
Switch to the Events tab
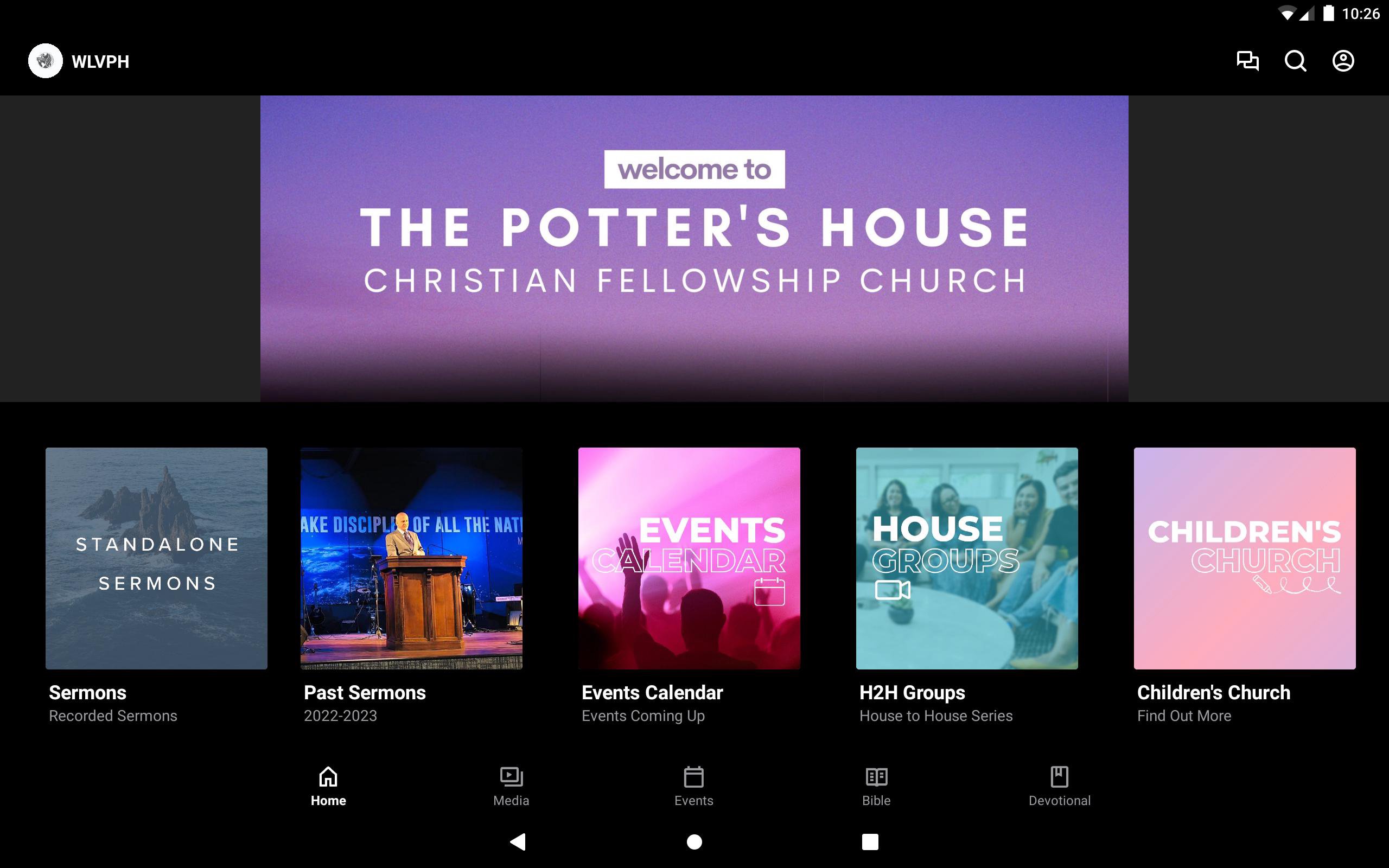click(x=693, y=786)
